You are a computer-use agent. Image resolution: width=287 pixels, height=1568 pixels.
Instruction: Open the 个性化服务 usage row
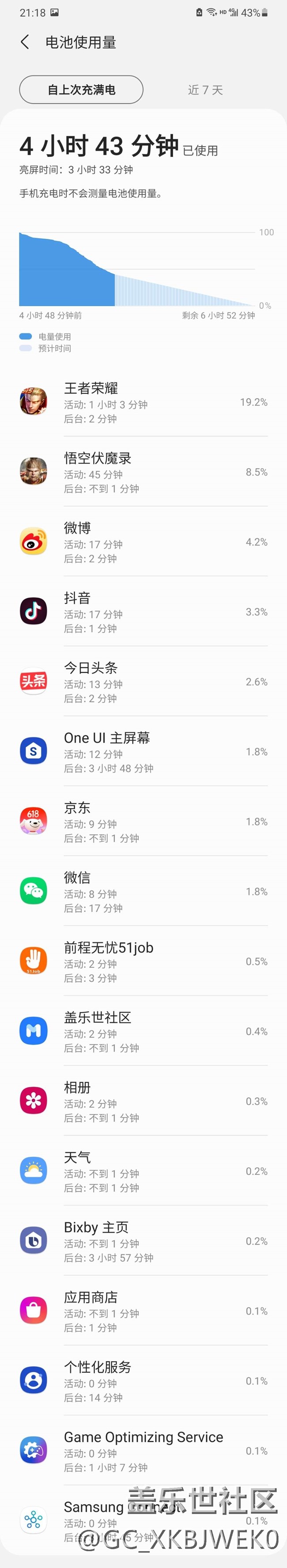click(143, 1382)
